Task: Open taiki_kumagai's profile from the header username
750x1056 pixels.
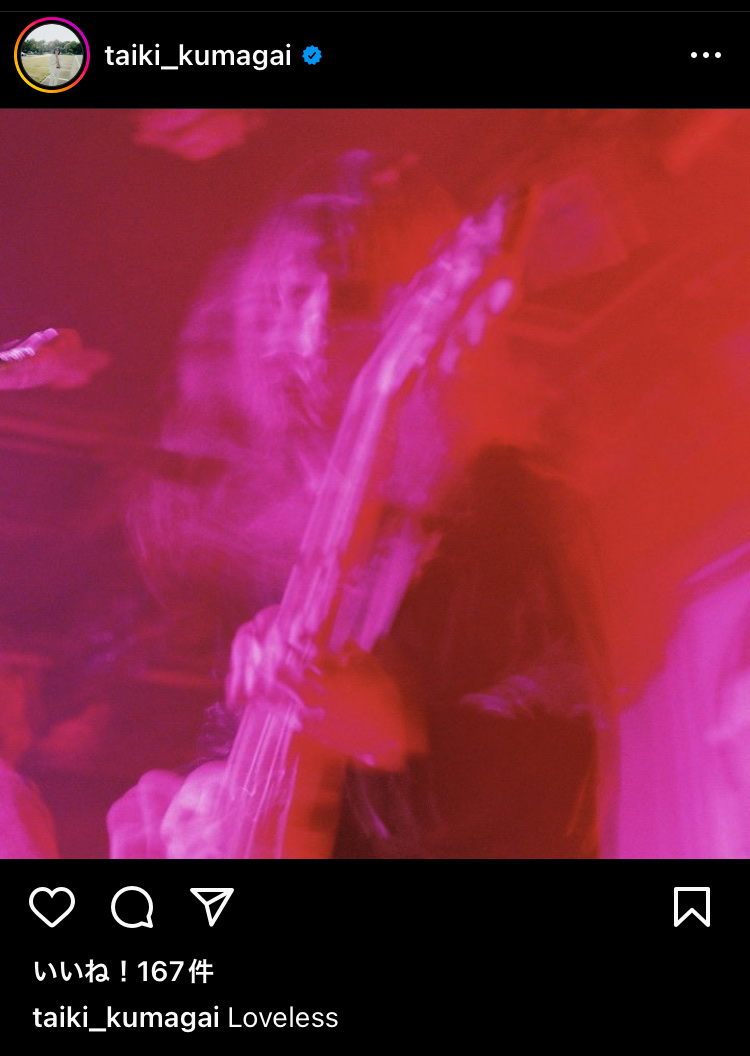Action: pos(198,56)
